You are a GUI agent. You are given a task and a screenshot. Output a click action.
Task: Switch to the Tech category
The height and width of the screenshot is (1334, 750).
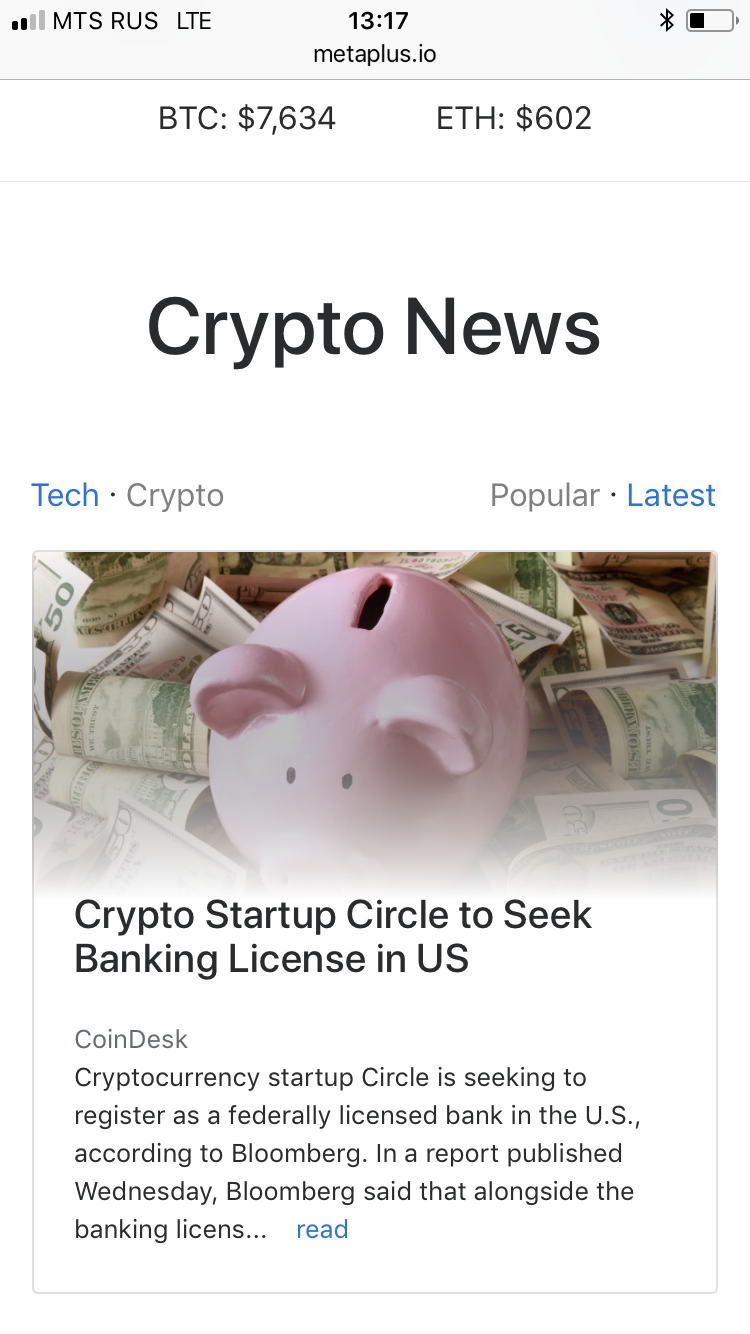pyautogui.click(x=65, y=495)
